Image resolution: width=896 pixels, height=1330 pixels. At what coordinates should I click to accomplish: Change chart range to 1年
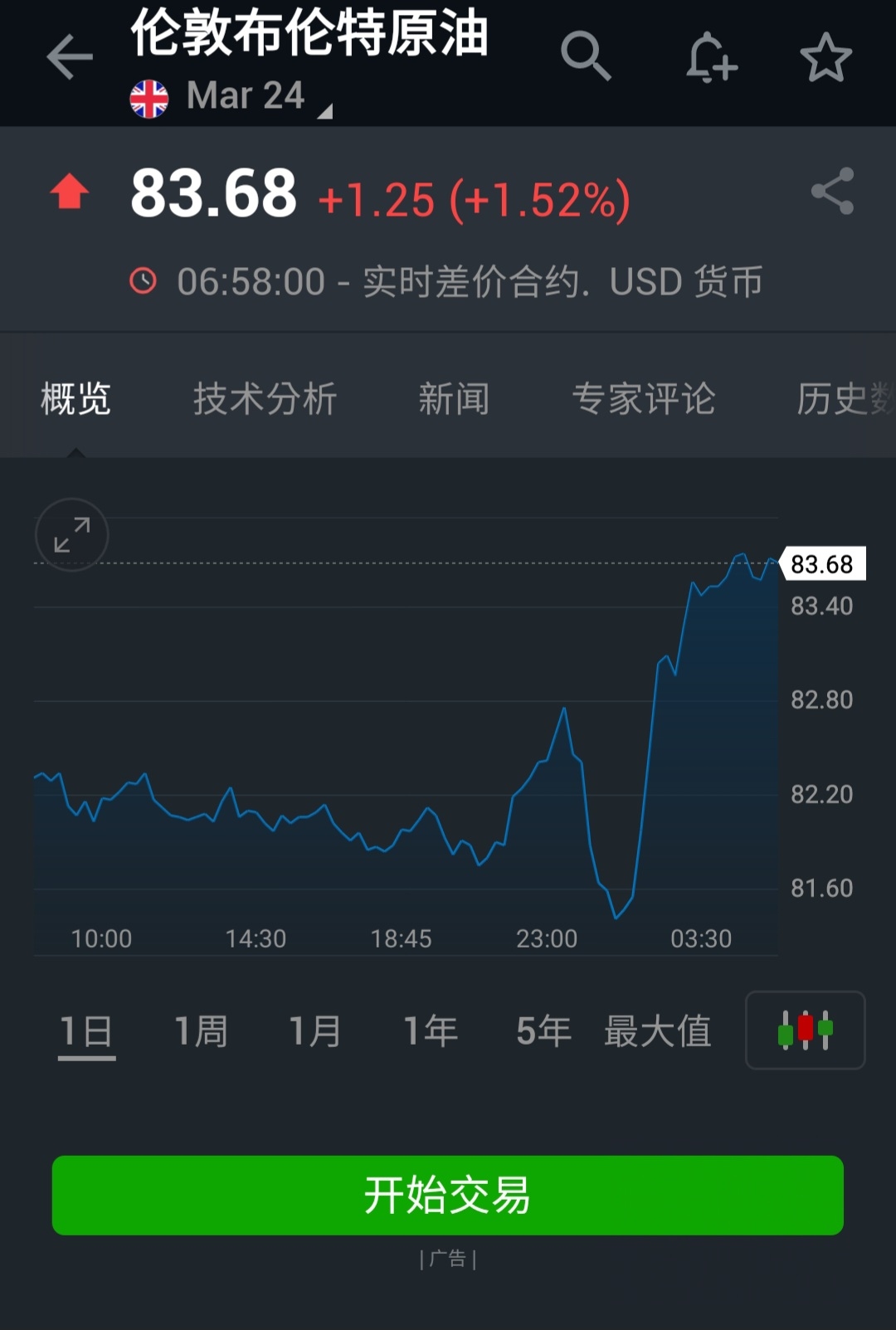coord(430,1031)
